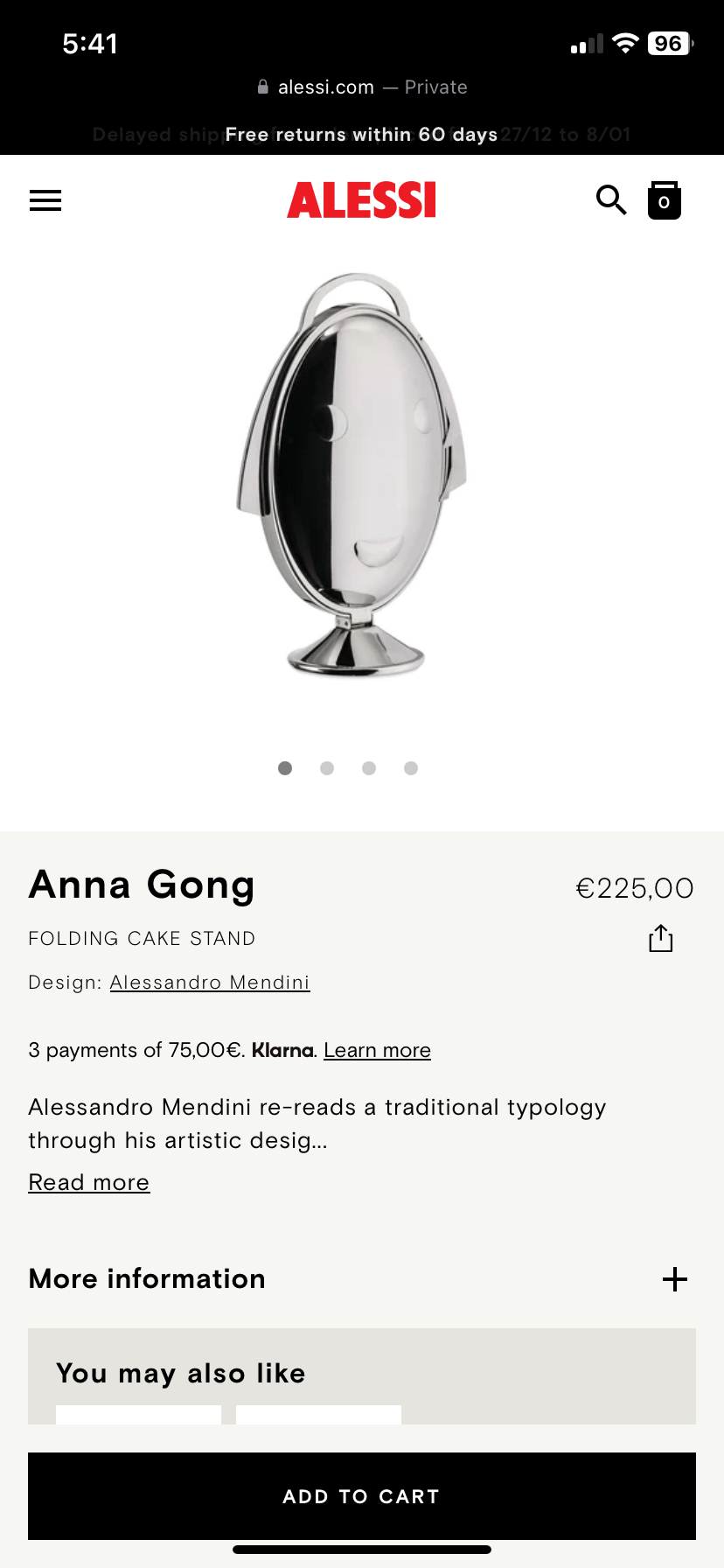Share the Anna Gong product
This screenshot has width=724, height=1568.
661,938
